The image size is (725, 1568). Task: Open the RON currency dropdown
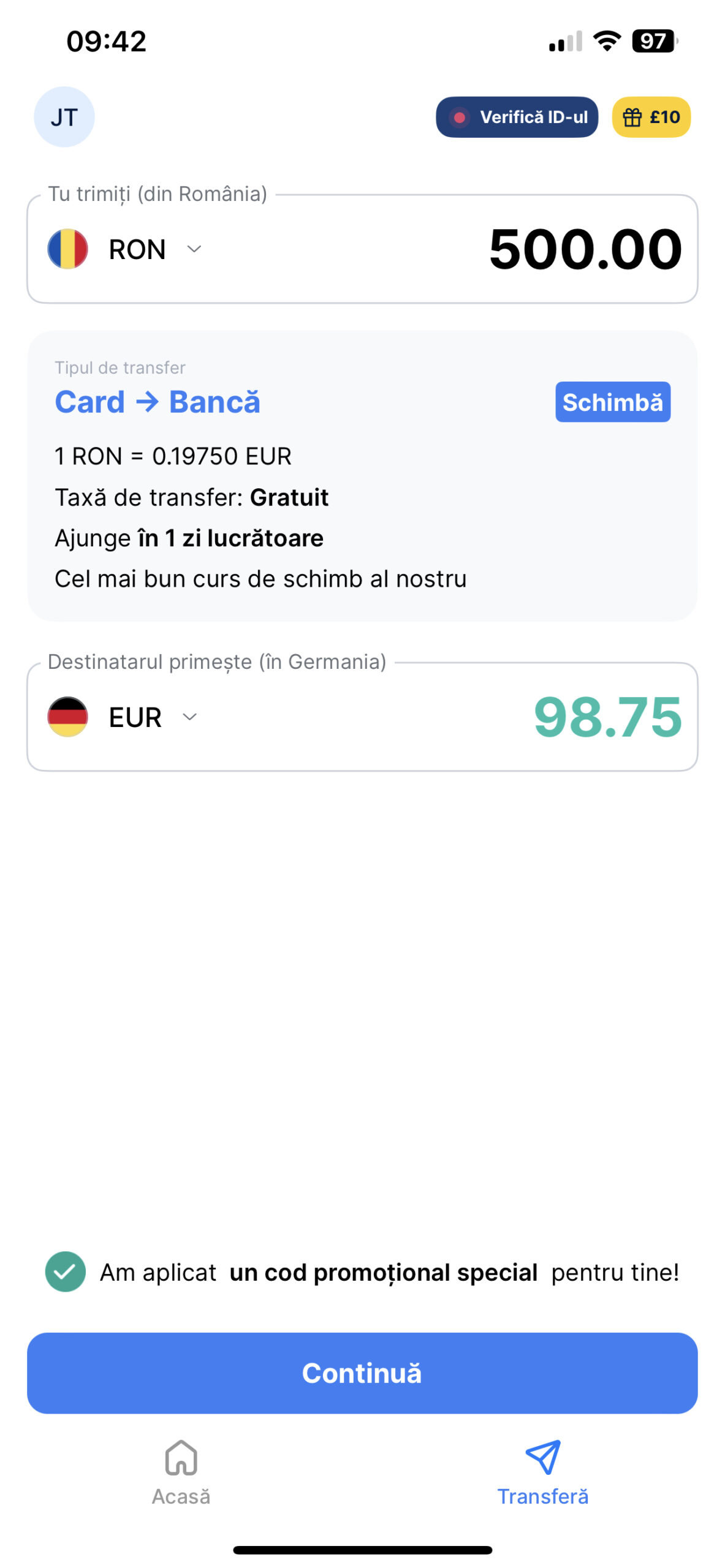click(x=125, y=249)
